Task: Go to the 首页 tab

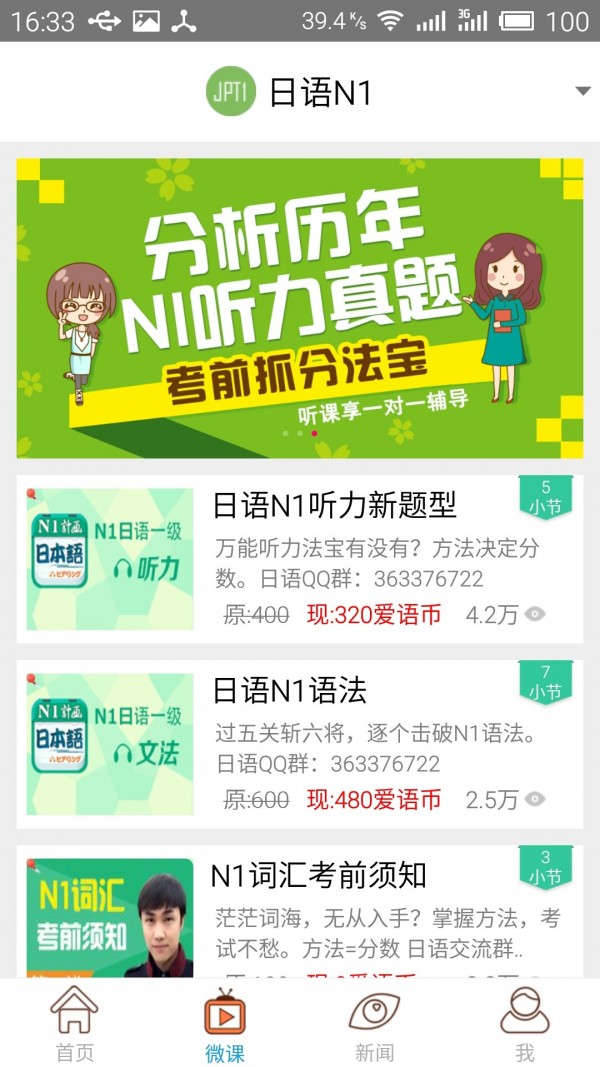Action: [75, 1023]
